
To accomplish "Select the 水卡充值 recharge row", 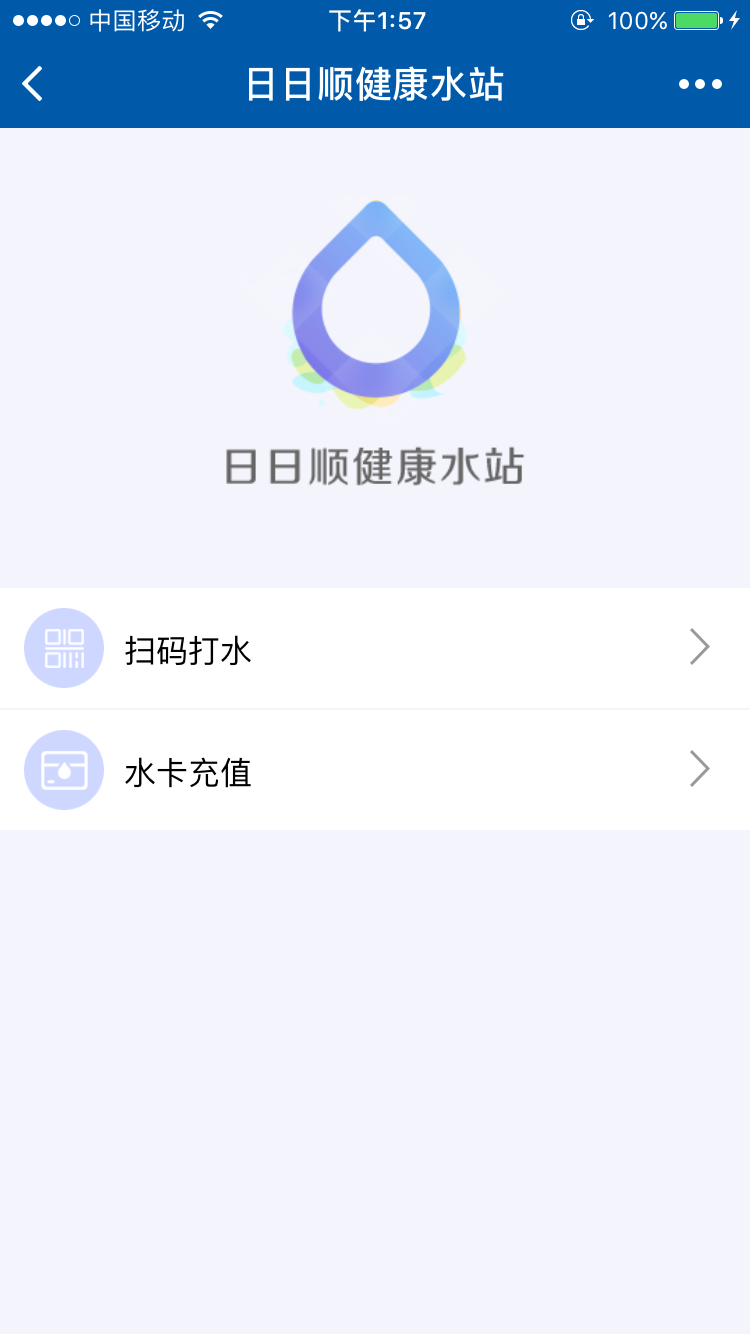I will pyautogui.click(x=375, y=770).
